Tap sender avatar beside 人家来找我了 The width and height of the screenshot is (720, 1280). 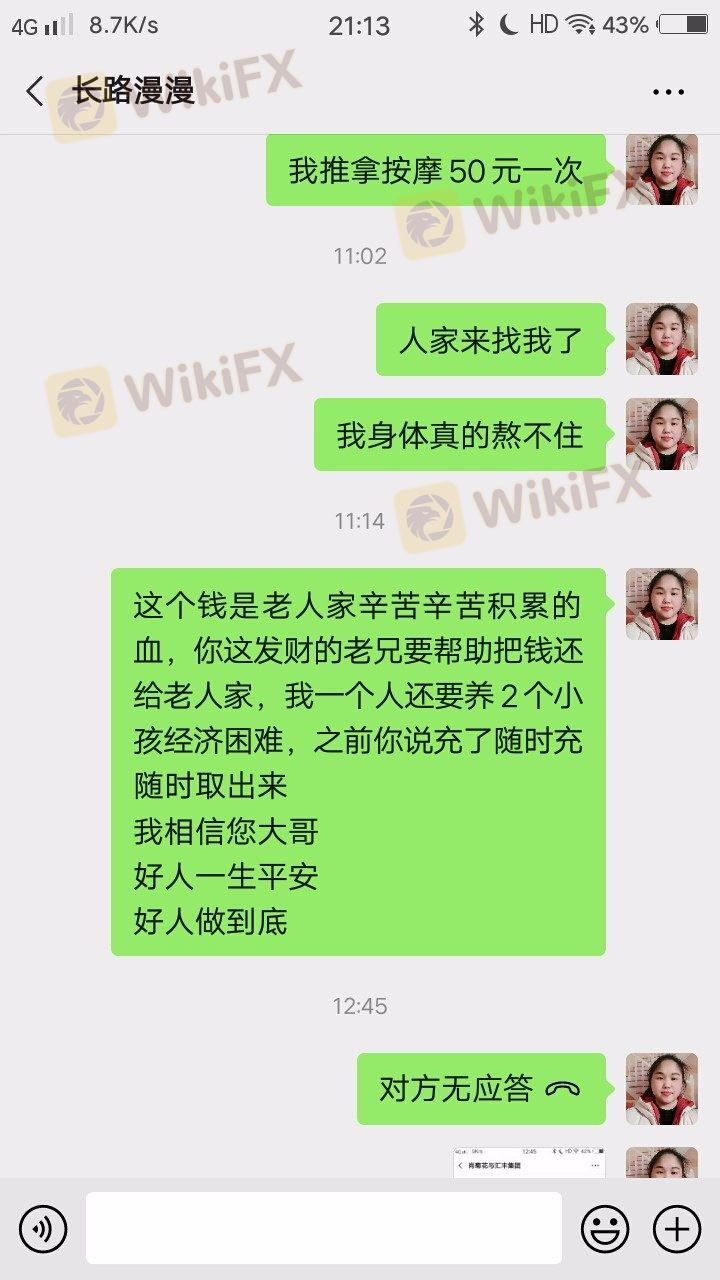tap(661, 340)
